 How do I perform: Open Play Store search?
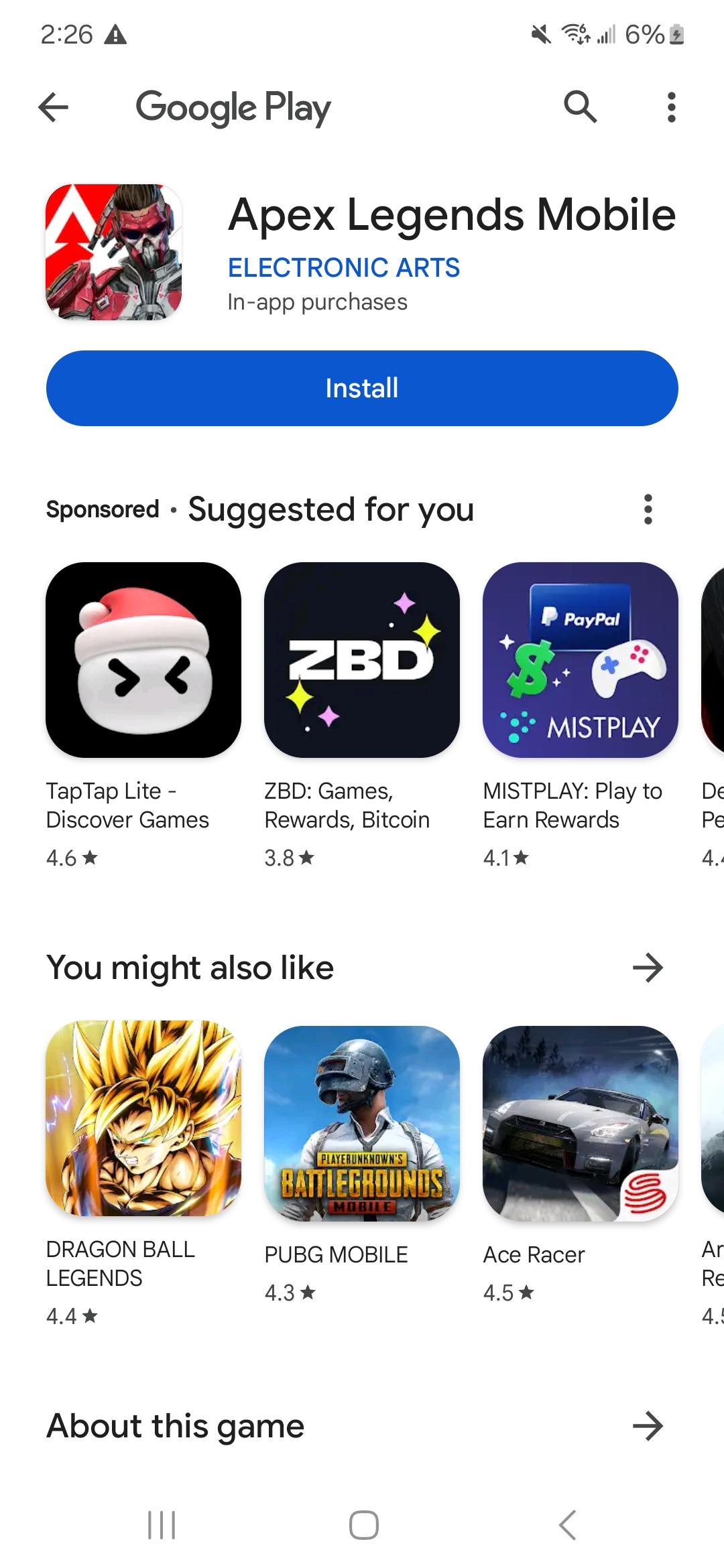(x=579, y=107)
